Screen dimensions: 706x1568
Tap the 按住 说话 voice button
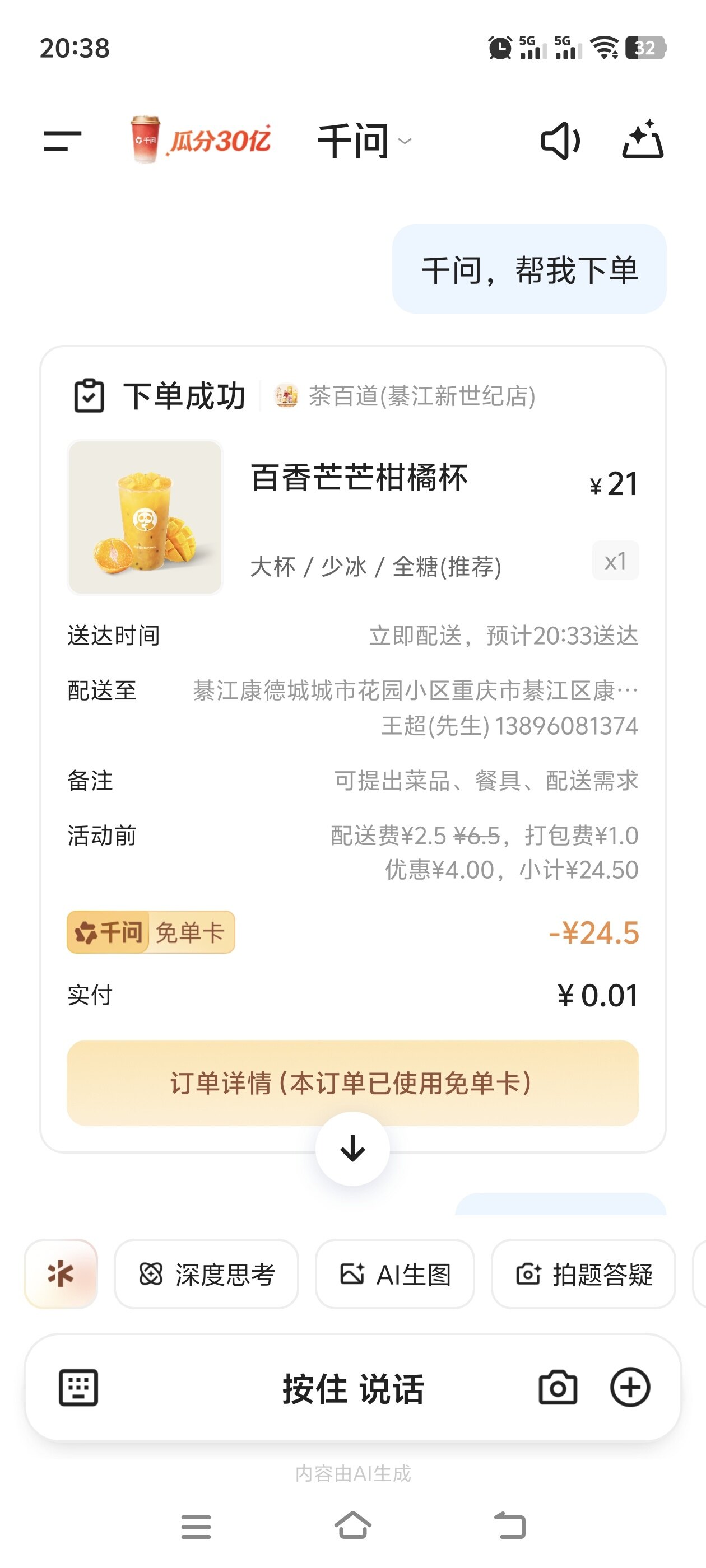(352, 1388)
